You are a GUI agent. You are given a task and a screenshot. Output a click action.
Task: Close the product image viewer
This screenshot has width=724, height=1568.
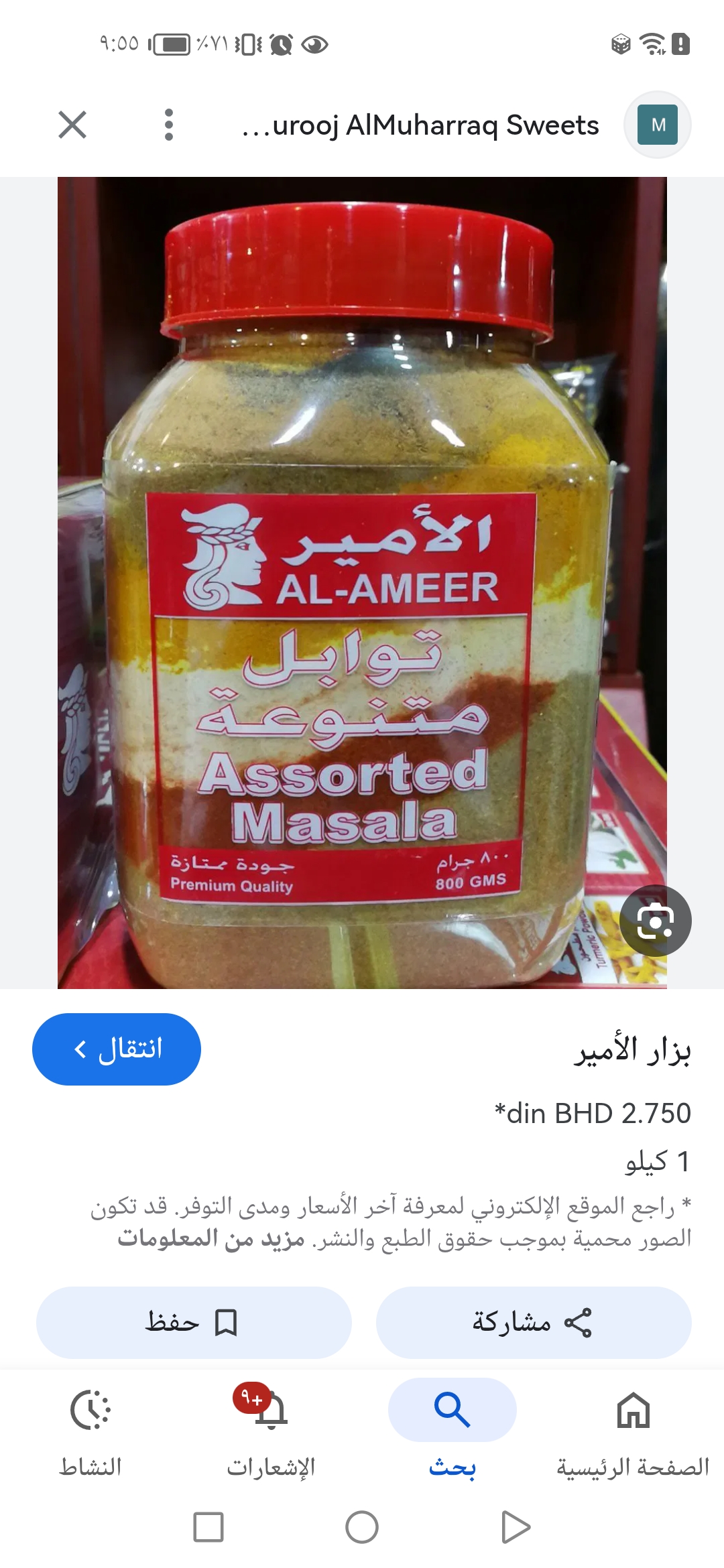(72, 125)
